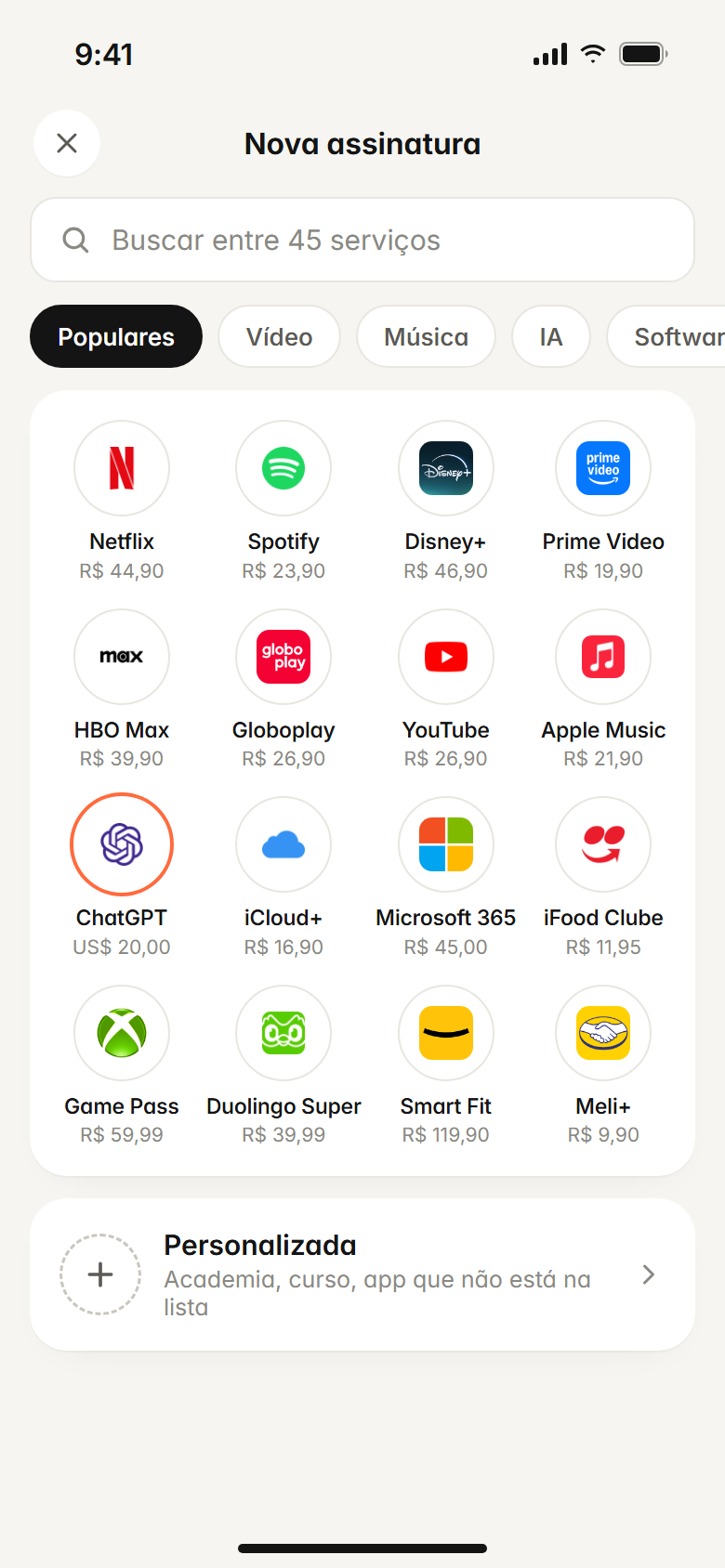Select Spotify from the grid

click(x=283, y=502)
